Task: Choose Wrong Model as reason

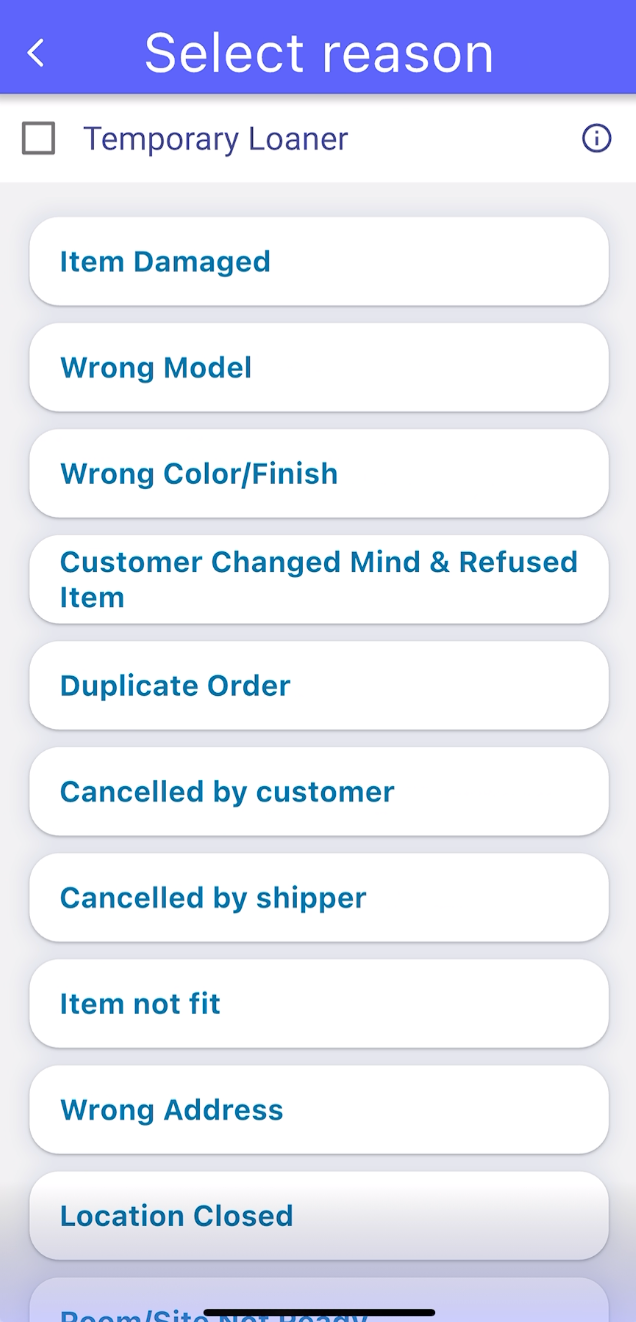Action: tap(319, 368)
